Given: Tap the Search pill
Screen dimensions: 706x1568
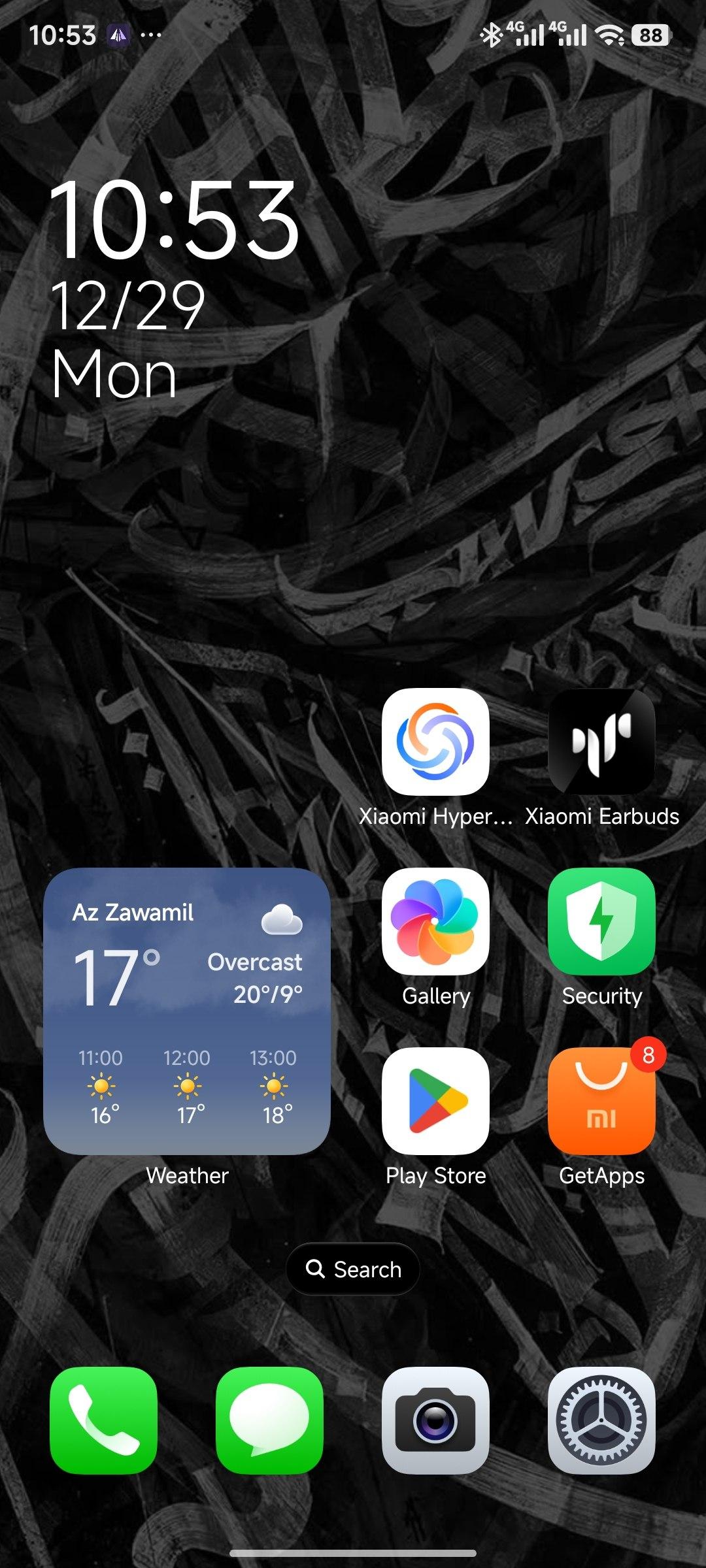Looking at the screenshot, I should 353,1269.
